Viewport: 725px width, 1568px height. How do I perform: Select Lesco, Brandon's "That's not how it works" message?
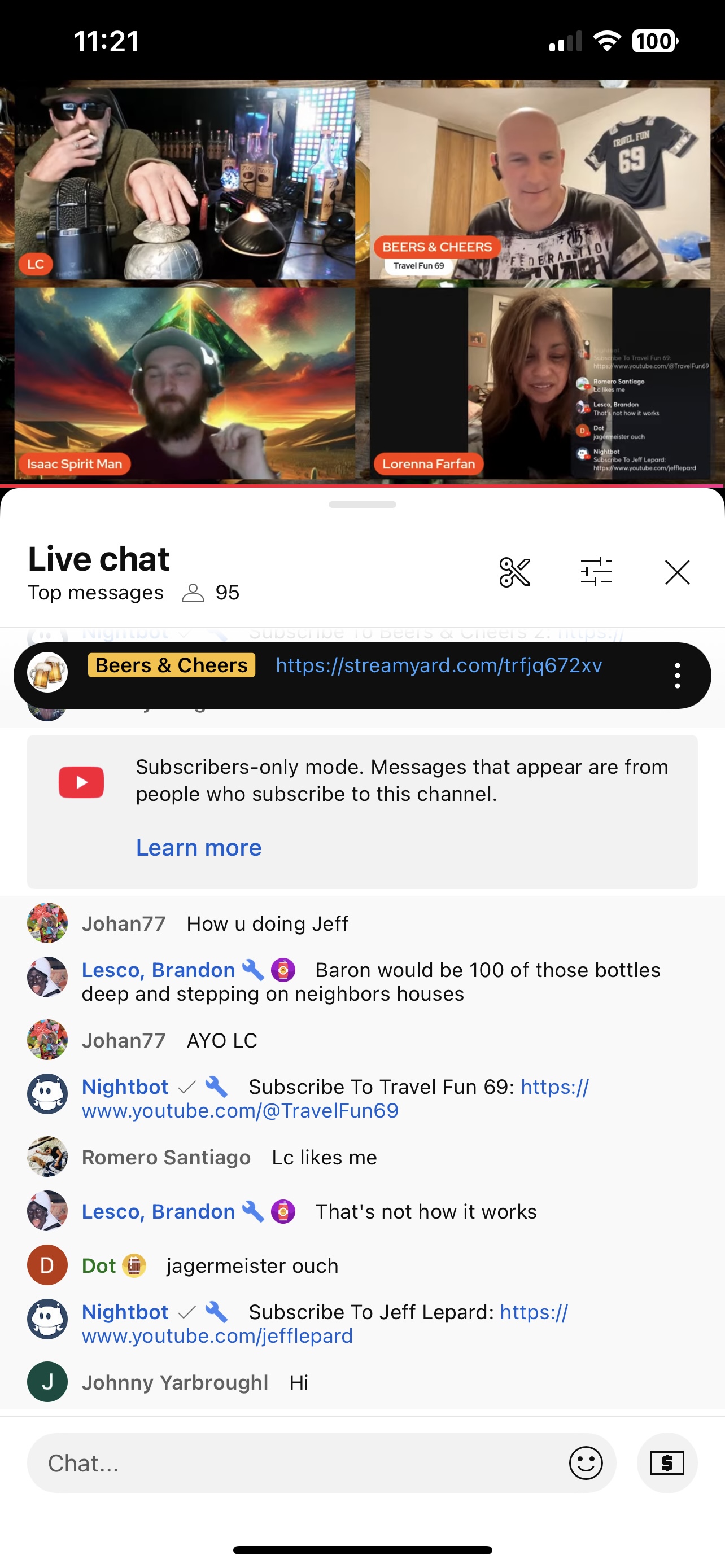coord(426,1211)
